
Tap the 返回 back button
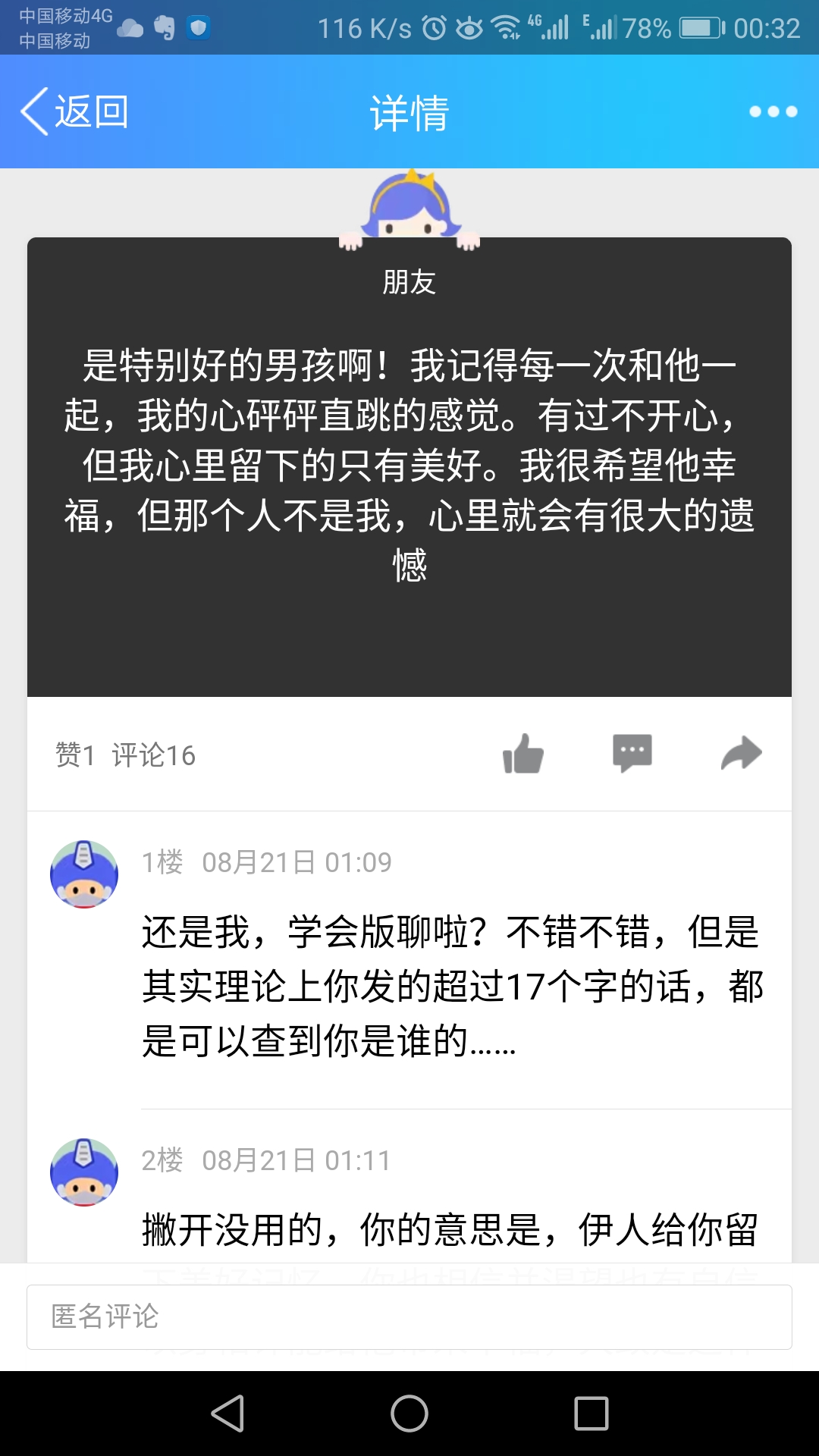coord(74,112)
